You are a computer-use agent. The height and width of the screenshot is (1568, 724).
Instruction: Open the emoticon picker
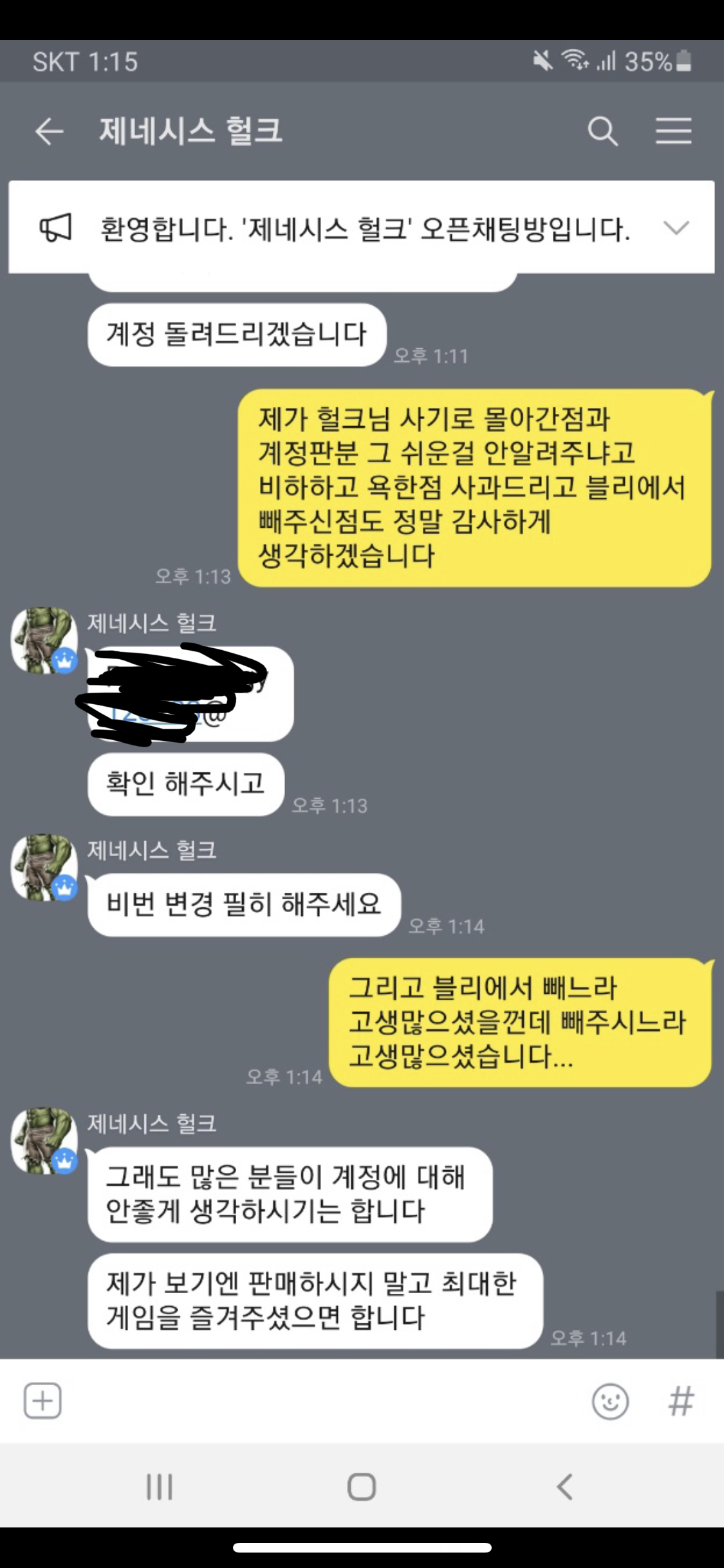point(609,1401)
